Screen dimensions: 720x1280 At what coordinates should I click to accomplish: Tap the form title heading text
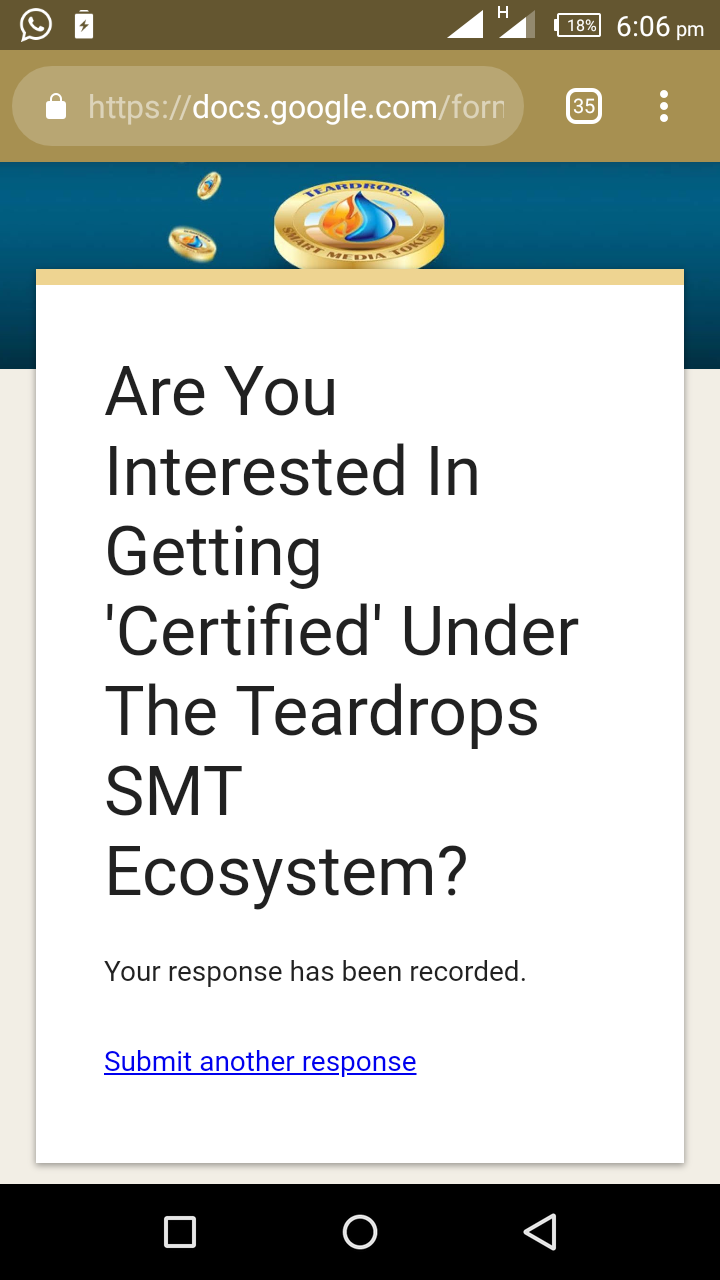340,630
